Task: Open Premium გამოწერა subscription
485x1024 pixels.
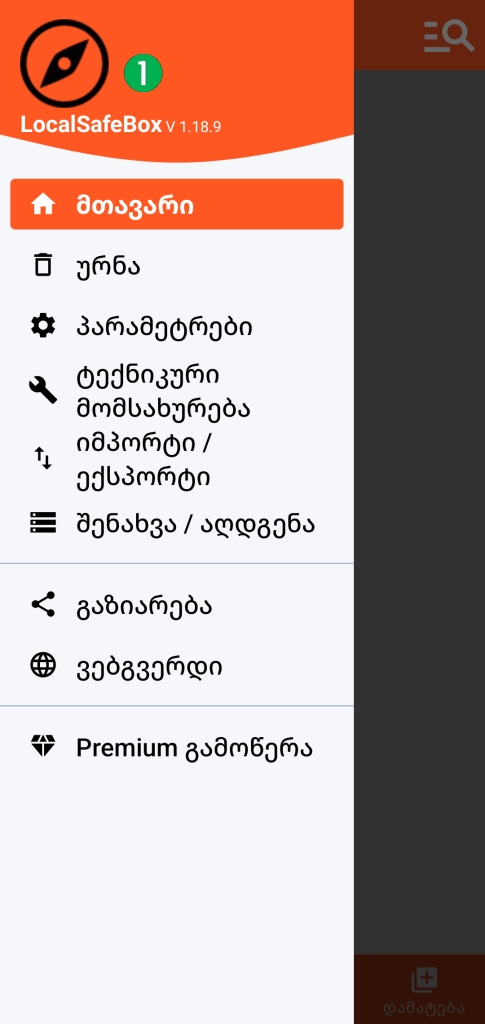Action: (x=176, y=747)
